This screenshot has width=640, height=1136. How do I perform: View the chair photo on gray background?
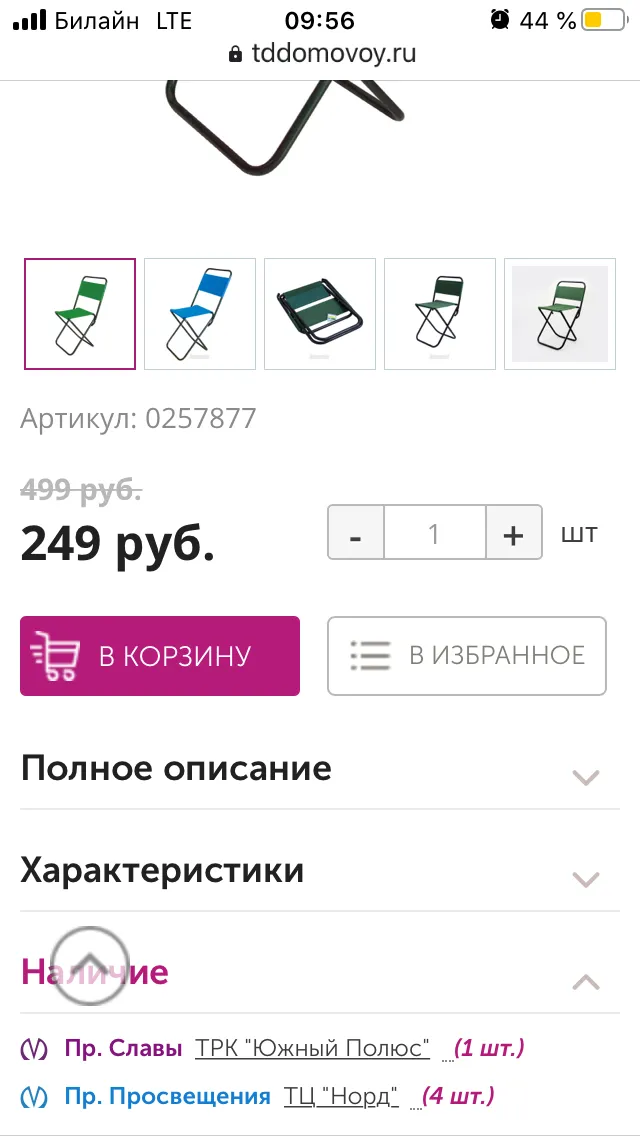(x=560, y=314)
